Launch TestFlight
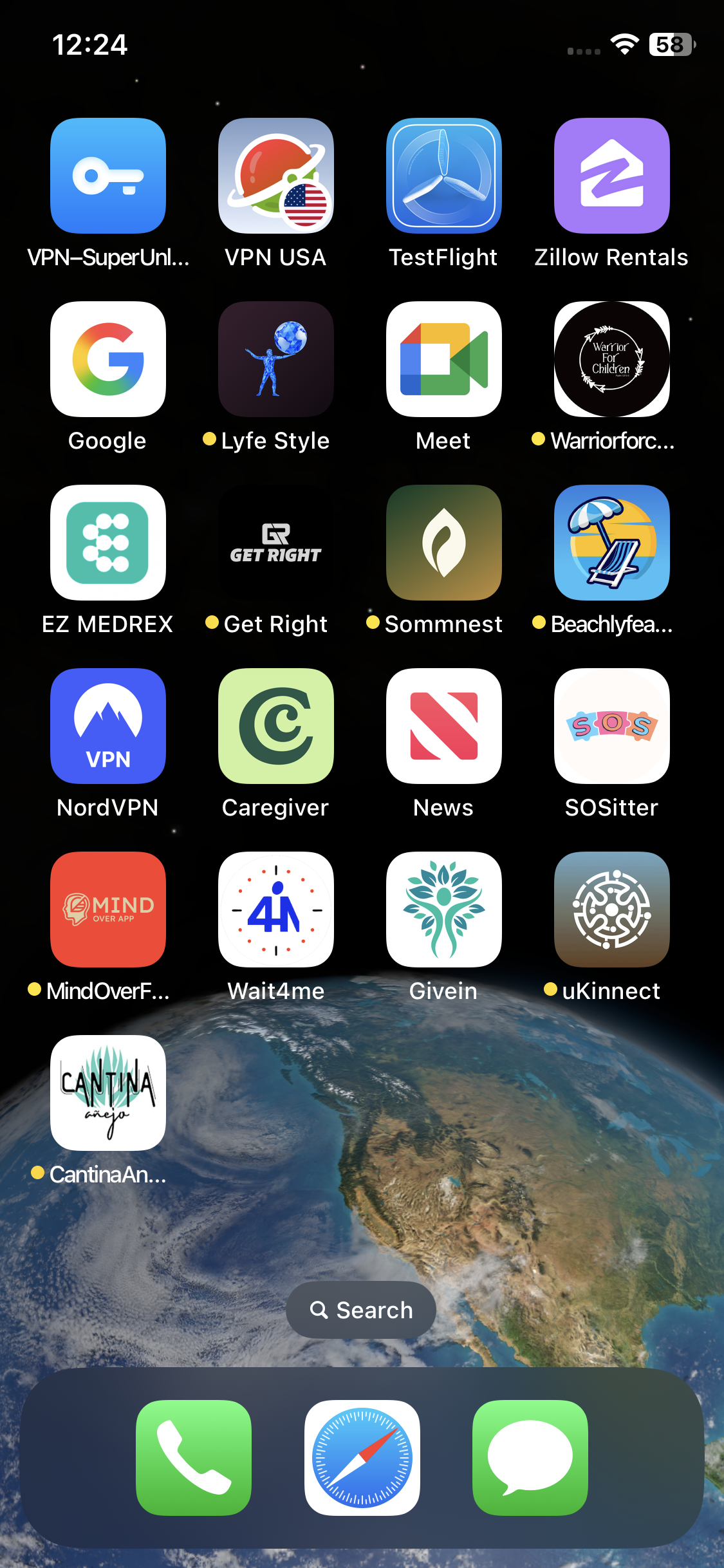 point(443,176)
